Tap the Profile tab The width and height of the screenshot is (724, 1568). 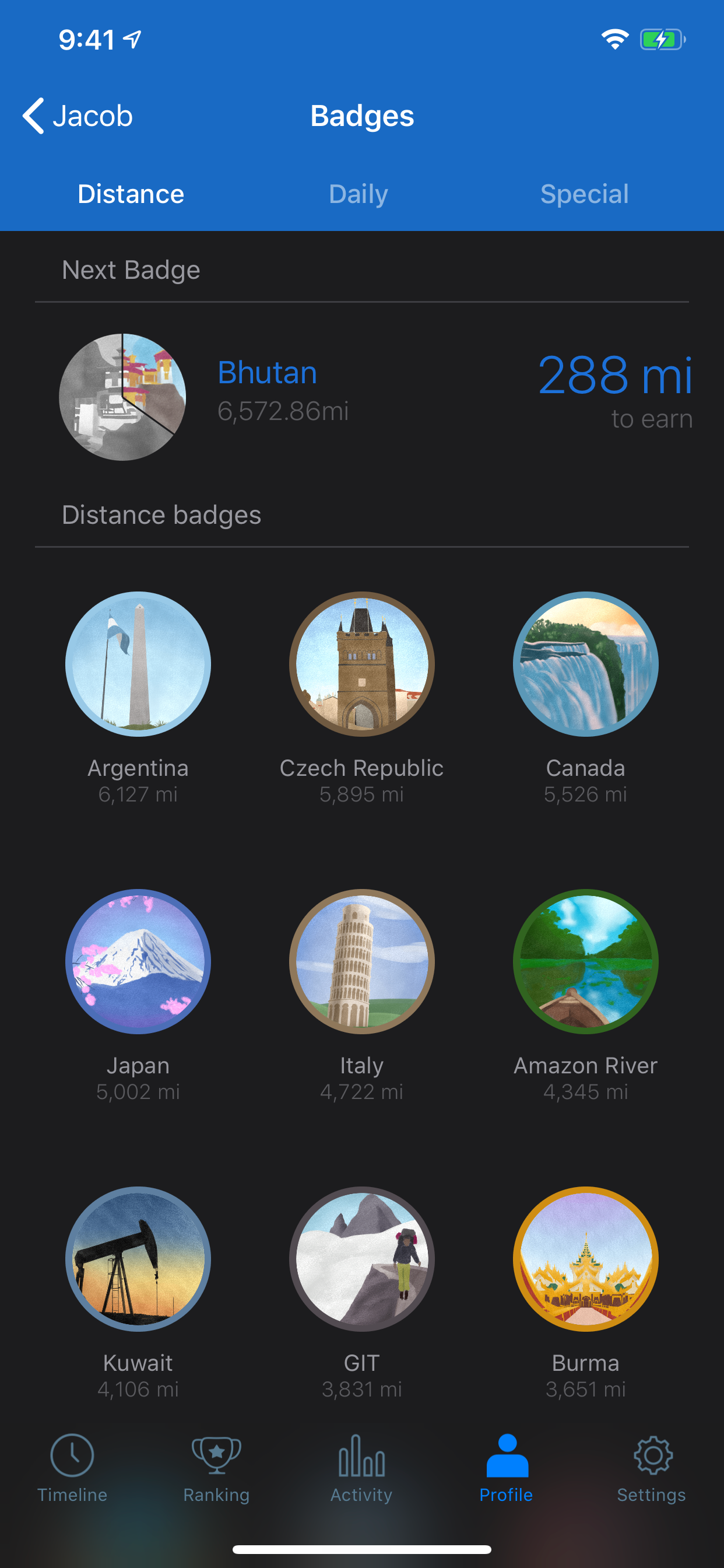coord(506,1468)
